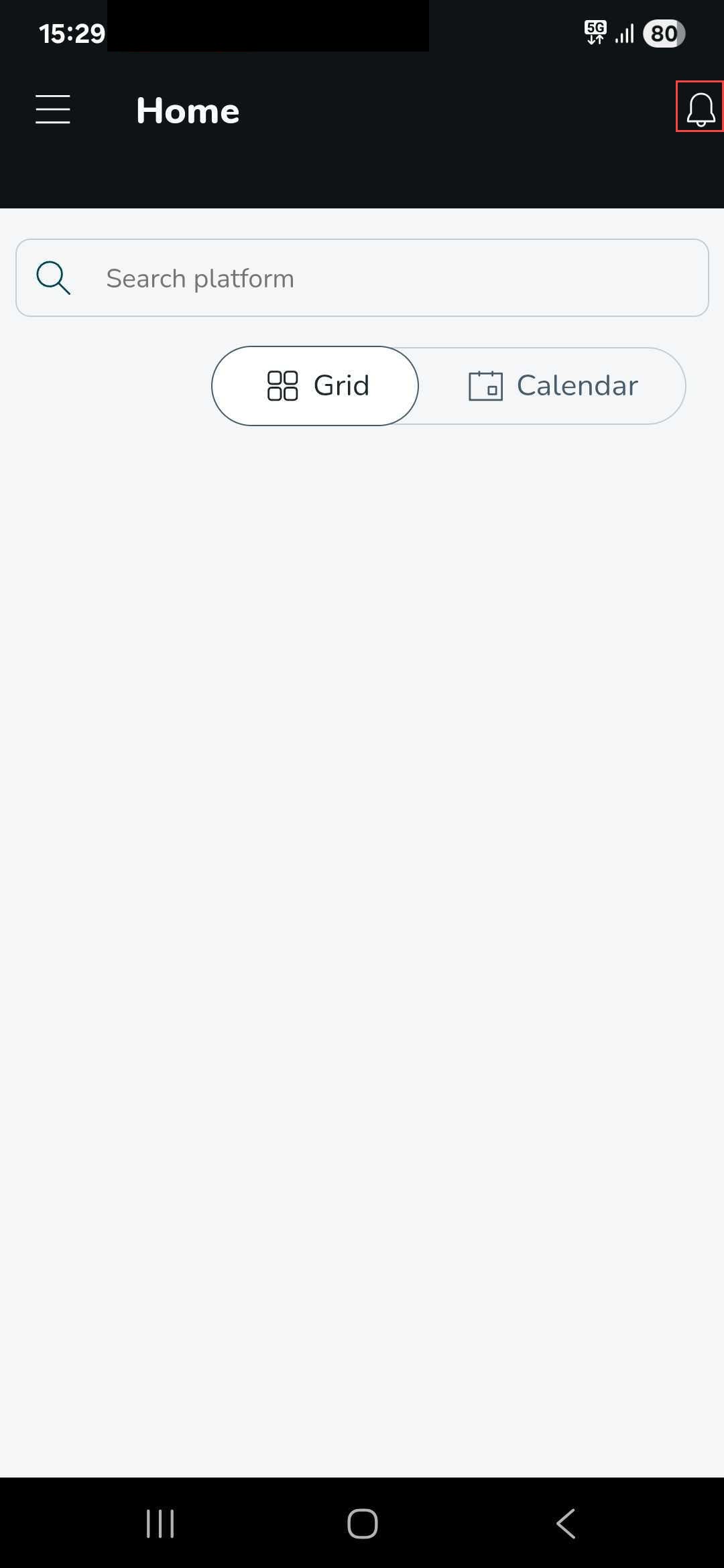Select the Grid view
The width and height of the screenshot is (724, 1568).
pos(316,386)
